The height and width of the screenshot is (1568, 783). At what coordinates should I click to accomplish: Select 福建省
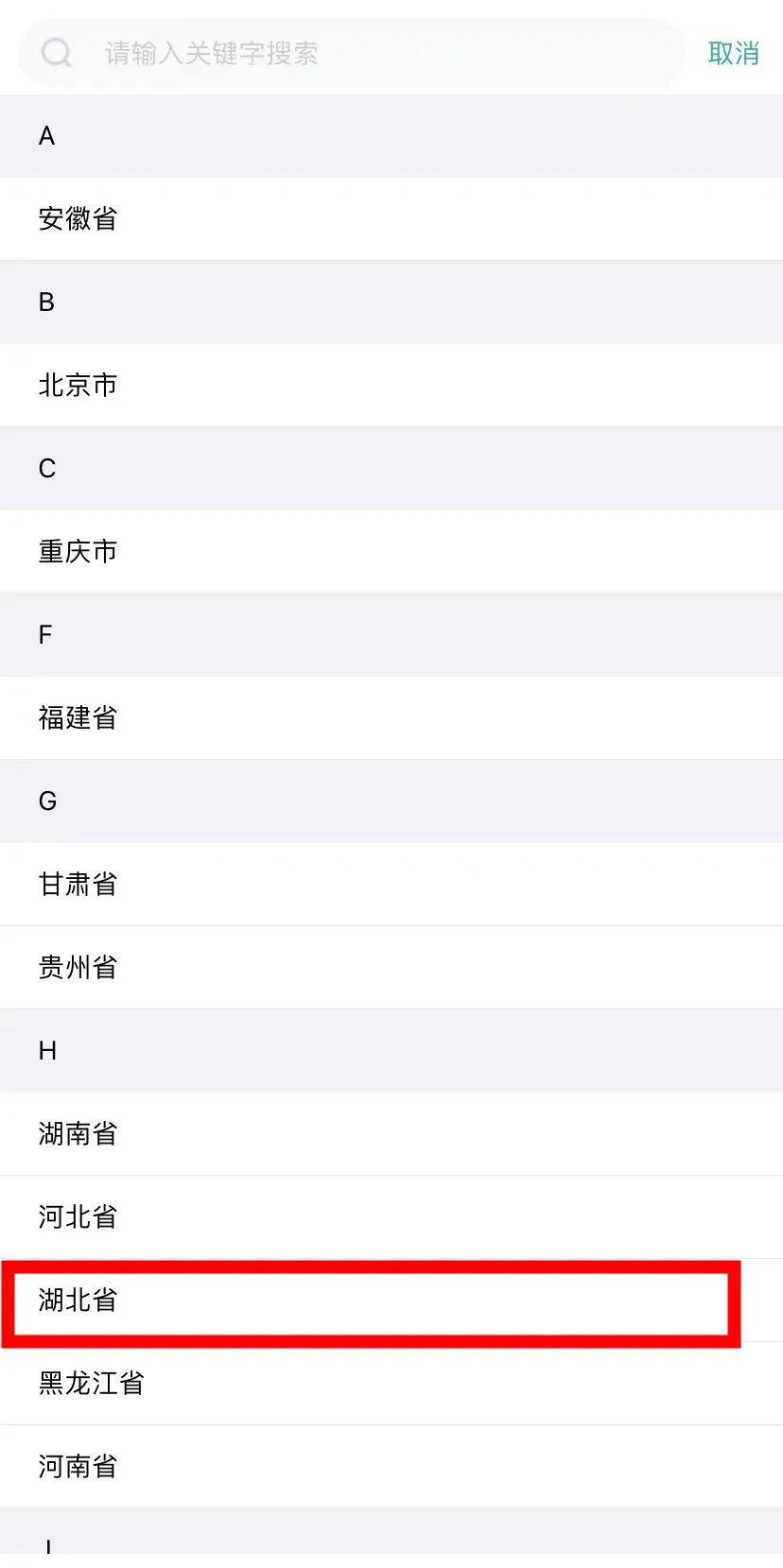(391, 718)
